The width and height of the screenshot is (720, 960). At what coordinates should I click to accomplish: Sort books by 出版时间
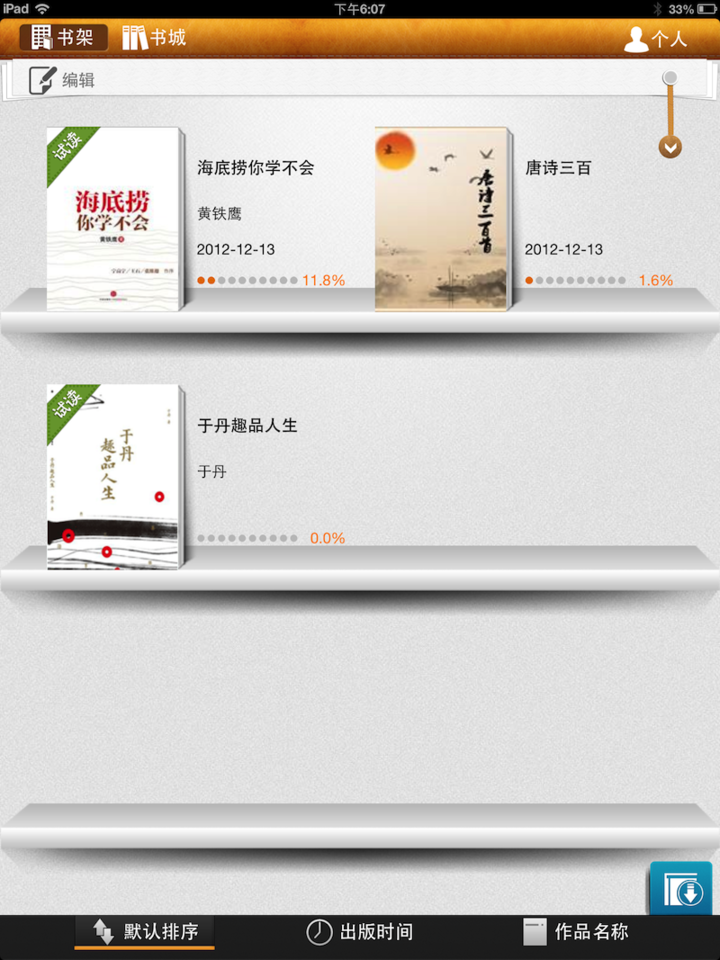pos(360,932)
